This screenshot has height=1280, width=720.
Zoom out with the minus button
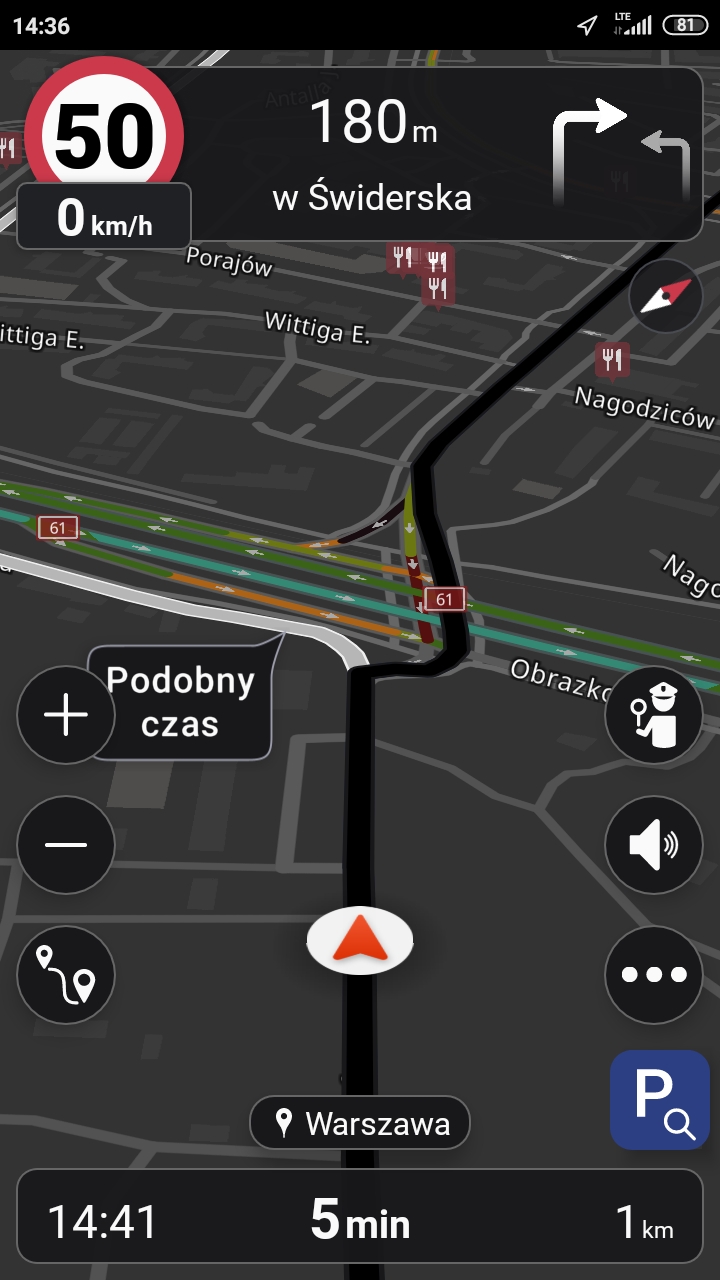(66, 845)
